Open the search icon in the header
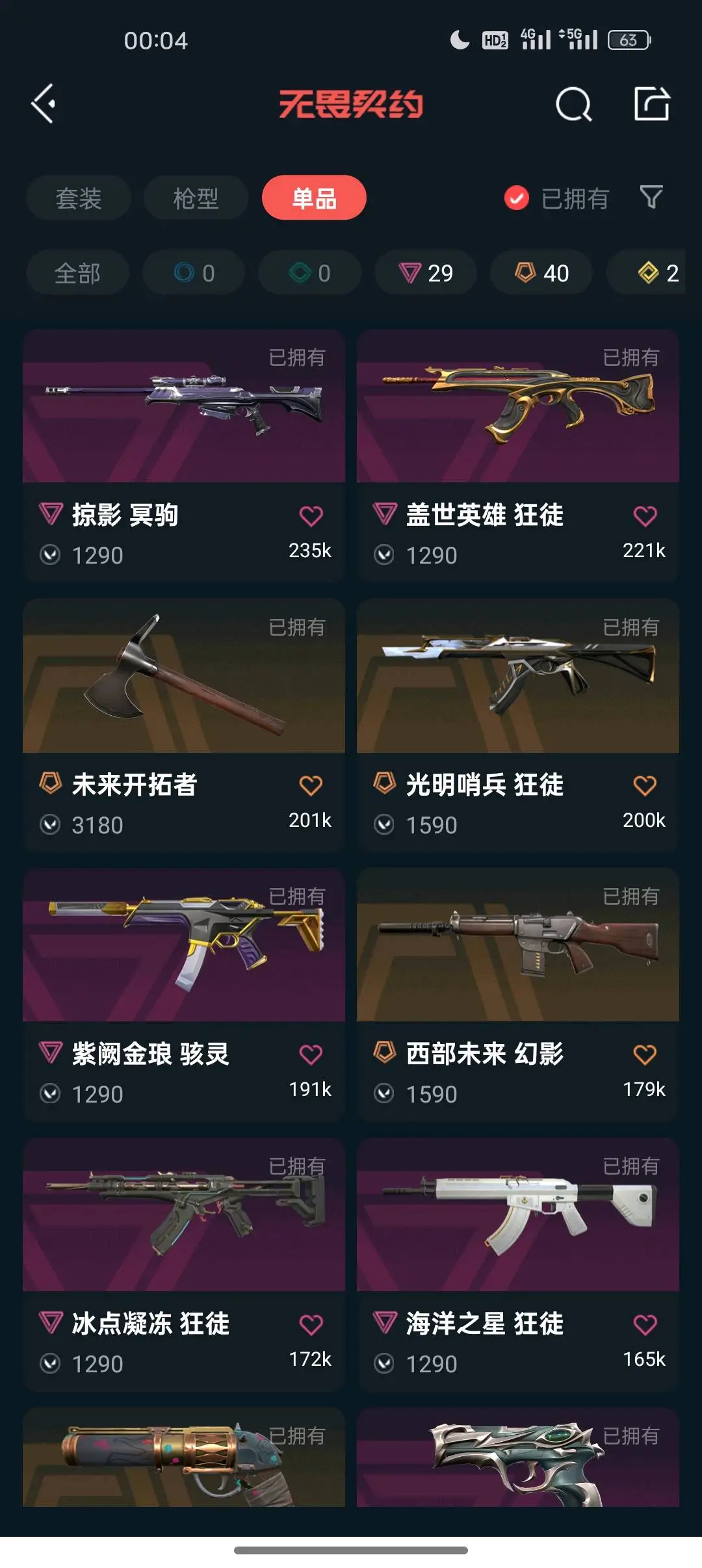 (x=573, y=105)
